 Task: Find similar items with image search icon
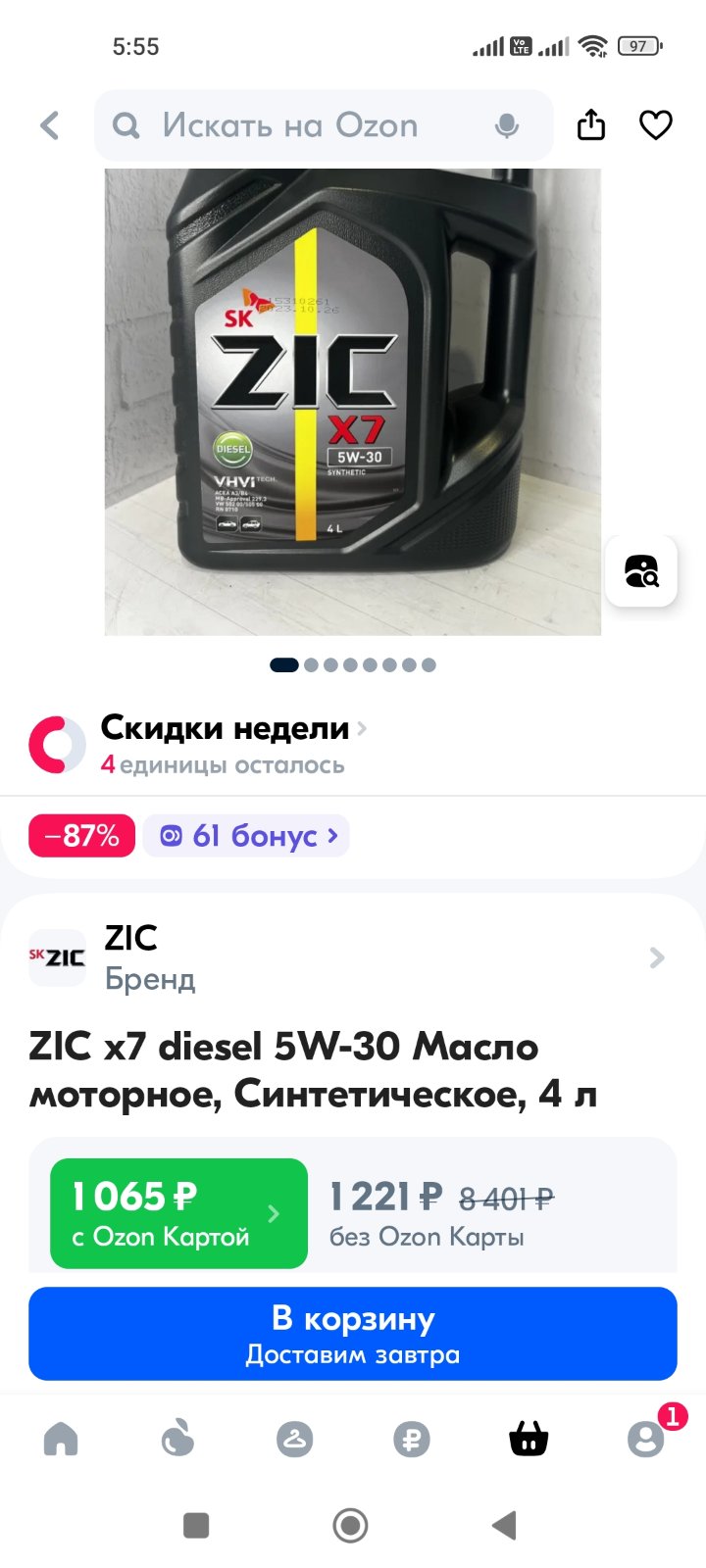[641, 570]
